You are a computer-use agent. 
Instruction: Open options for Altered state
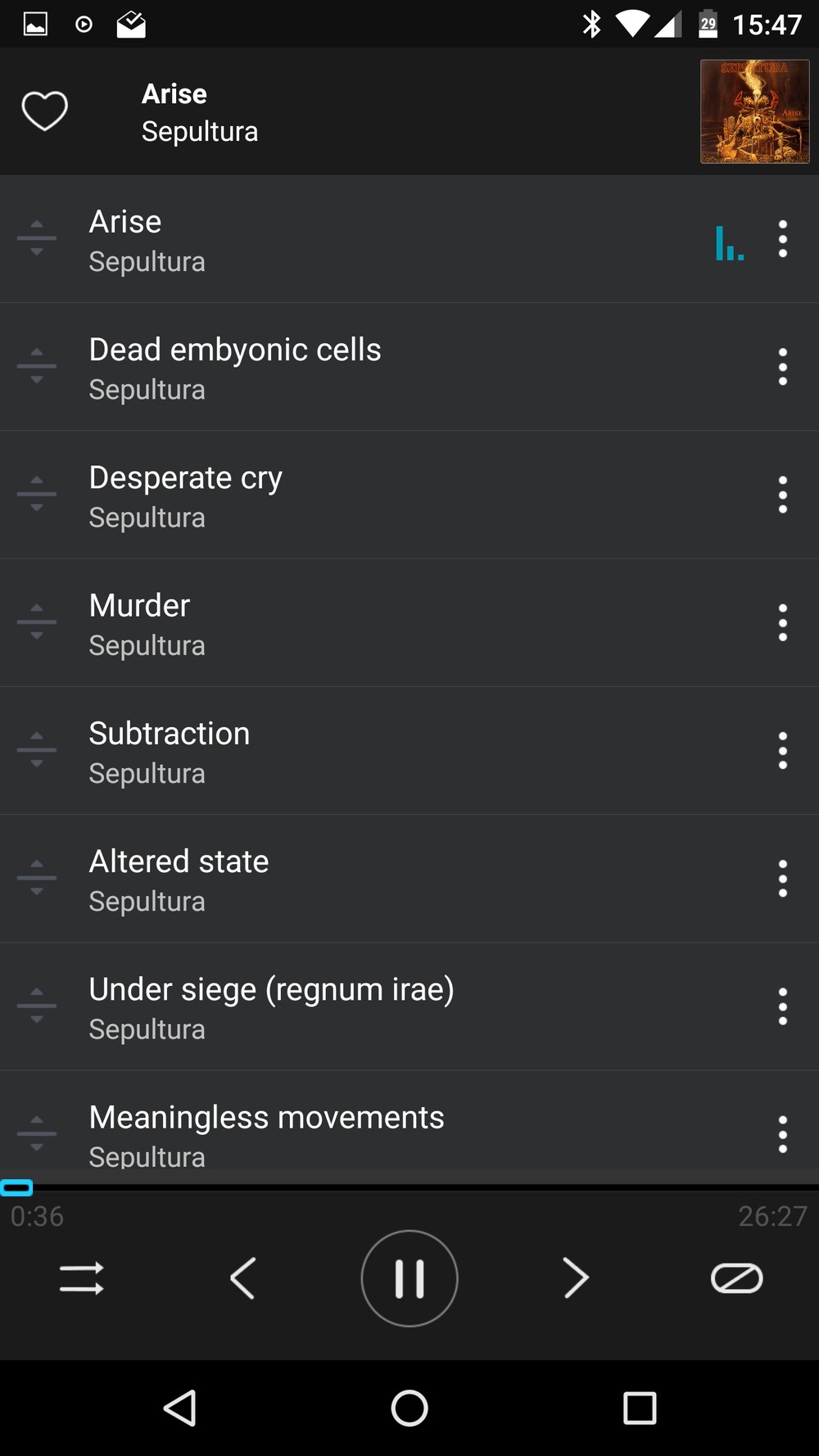(783, 878)
